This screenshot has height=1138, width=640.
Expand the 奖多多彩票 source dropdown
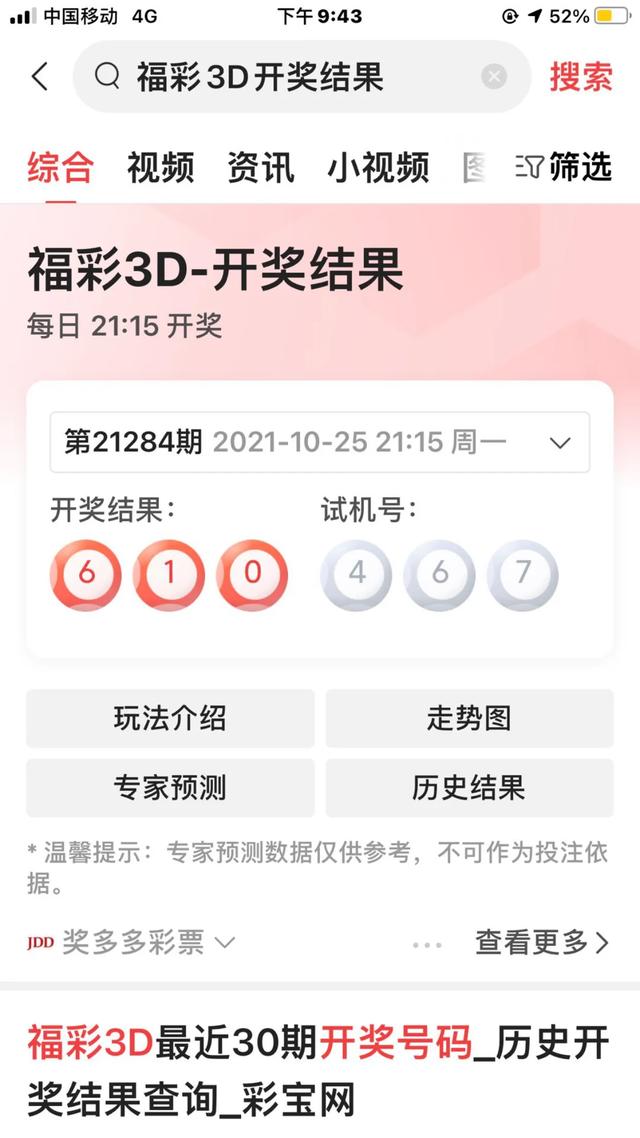click(131, 943)
